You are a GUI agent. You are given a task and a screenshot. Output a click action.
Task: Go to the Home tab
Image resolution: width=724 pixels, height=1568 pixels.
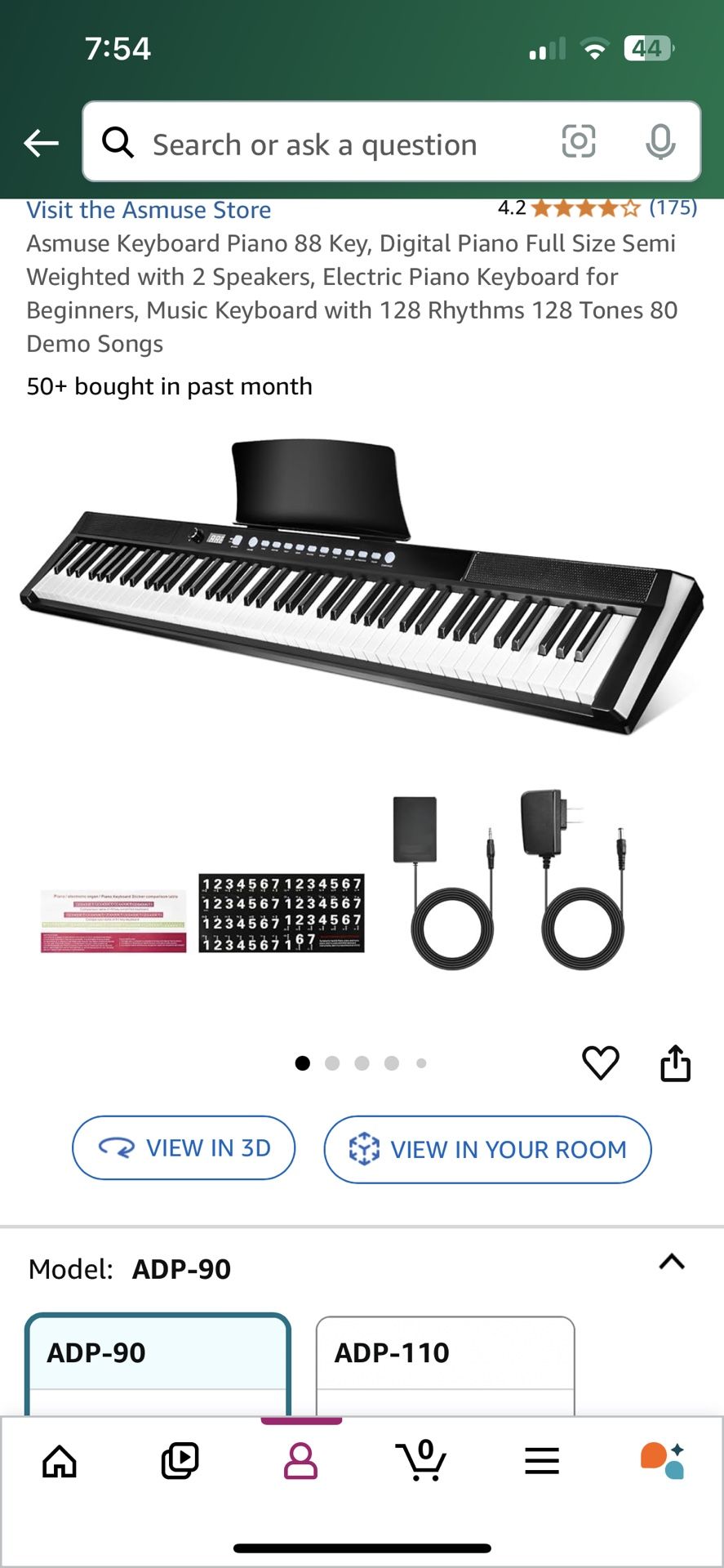[x=60, y=1461]
